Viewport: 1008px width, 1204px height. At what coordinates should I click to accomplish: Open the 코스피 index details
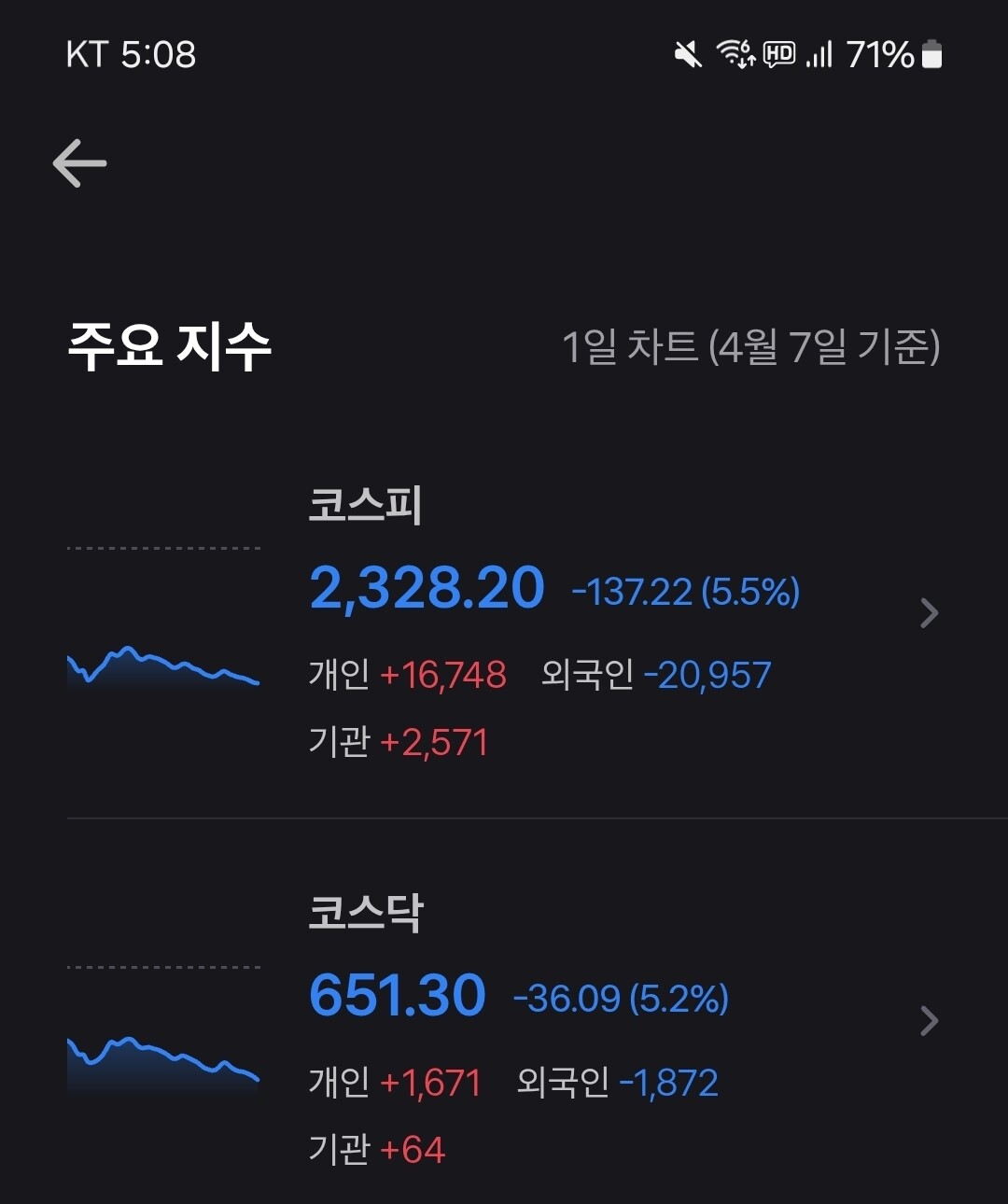coord(504,616)
